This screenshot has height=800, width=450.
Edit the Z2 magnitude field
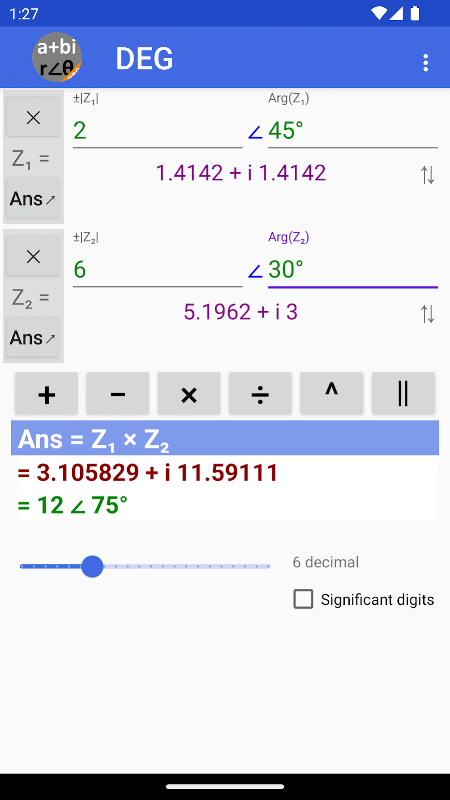(158, 270)
